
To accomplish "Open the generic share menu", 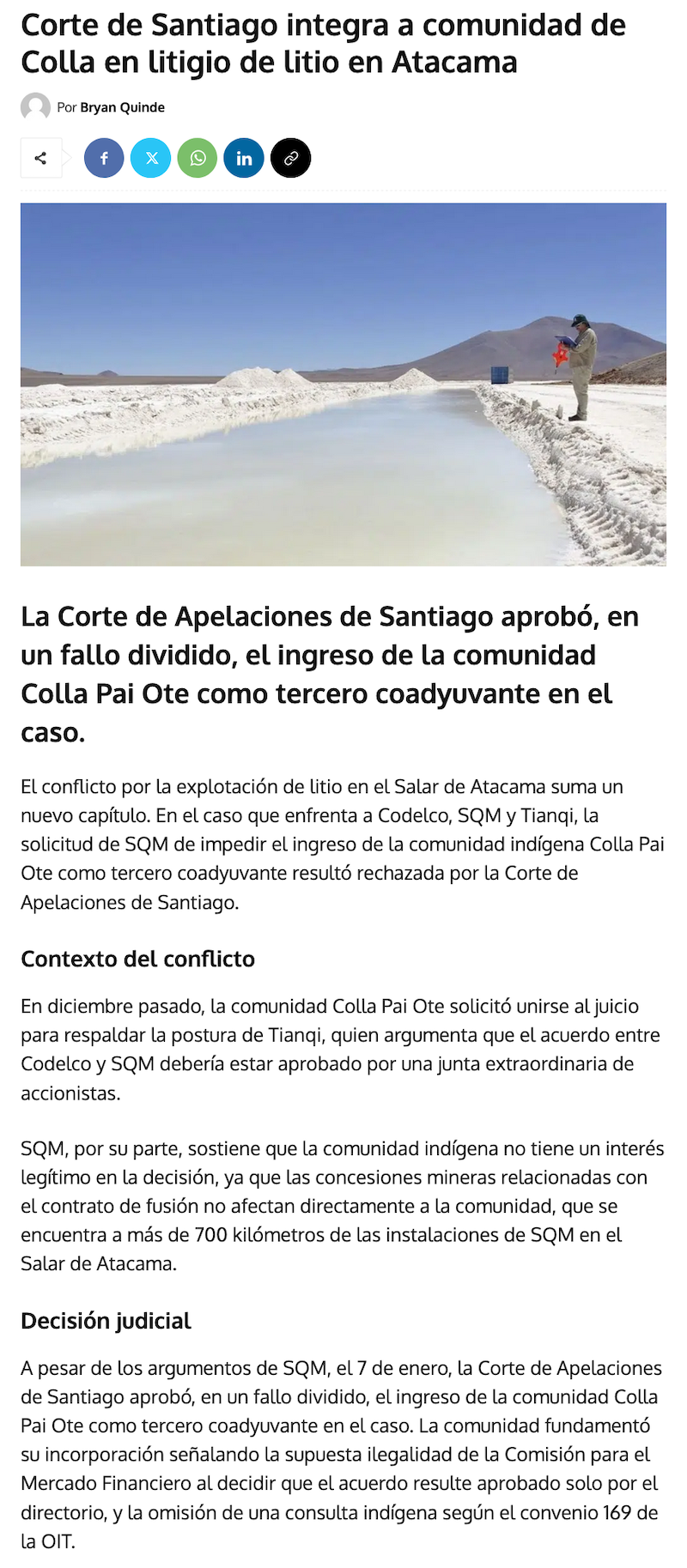I will tap(40, 158).
